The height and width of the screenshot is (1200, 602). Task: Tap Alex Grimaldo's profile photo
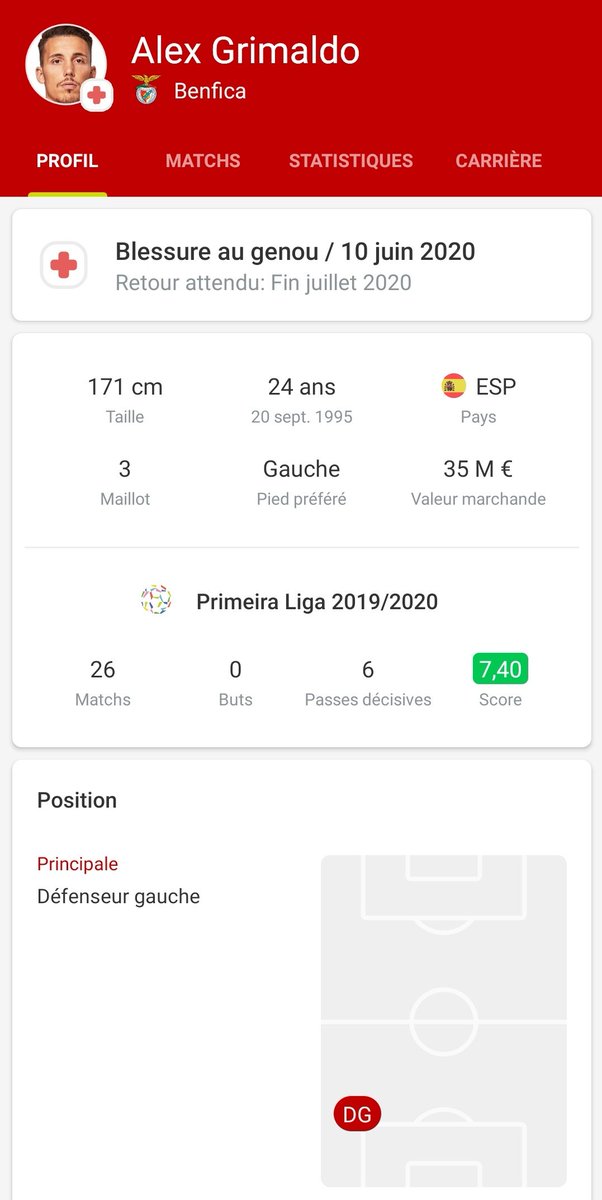[x=64, y=64]
